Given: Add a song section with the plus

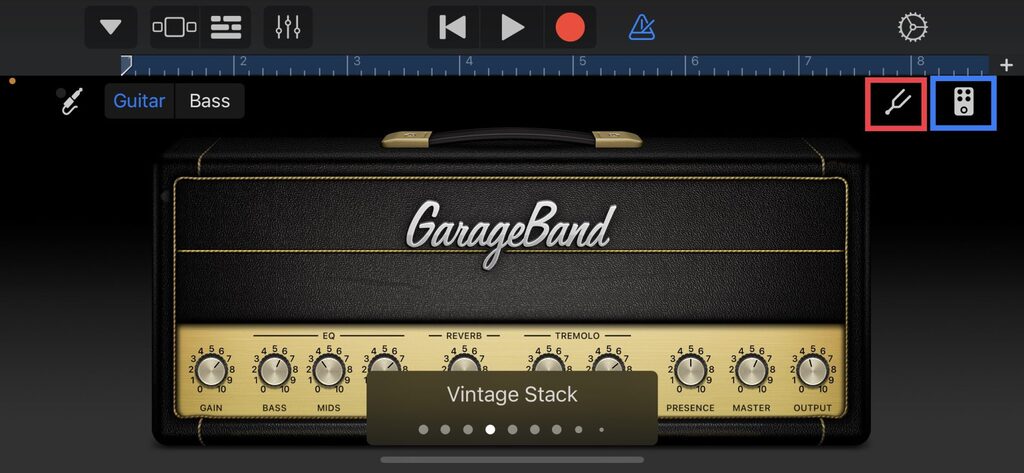Looking at the screenshot, I should coord(1006,65).
